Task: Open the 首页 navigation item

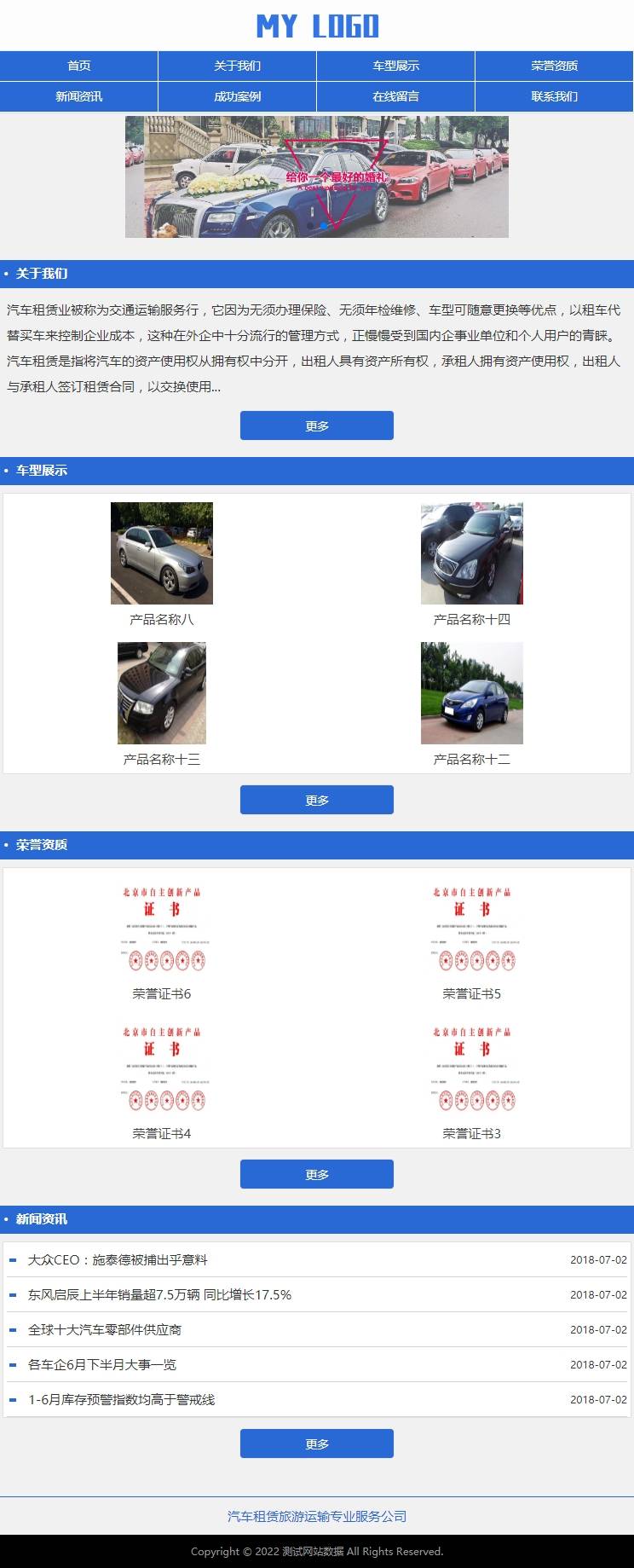Action: [79, 66]
